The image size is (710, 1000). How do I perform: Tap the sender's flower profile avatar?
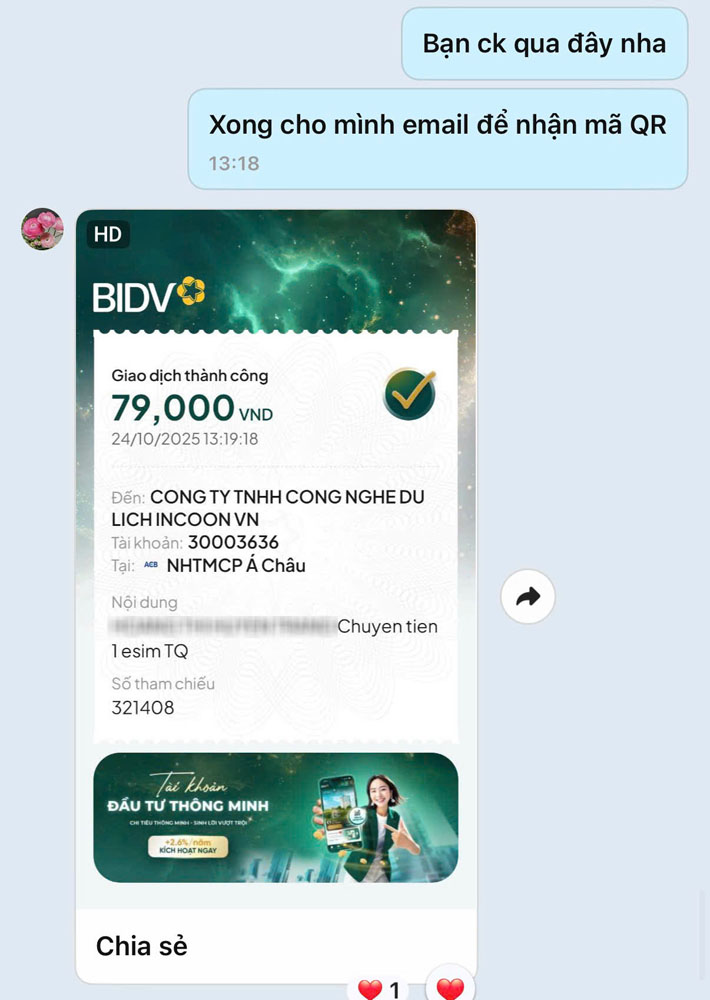pyautogui.click(x=43, y=230)
